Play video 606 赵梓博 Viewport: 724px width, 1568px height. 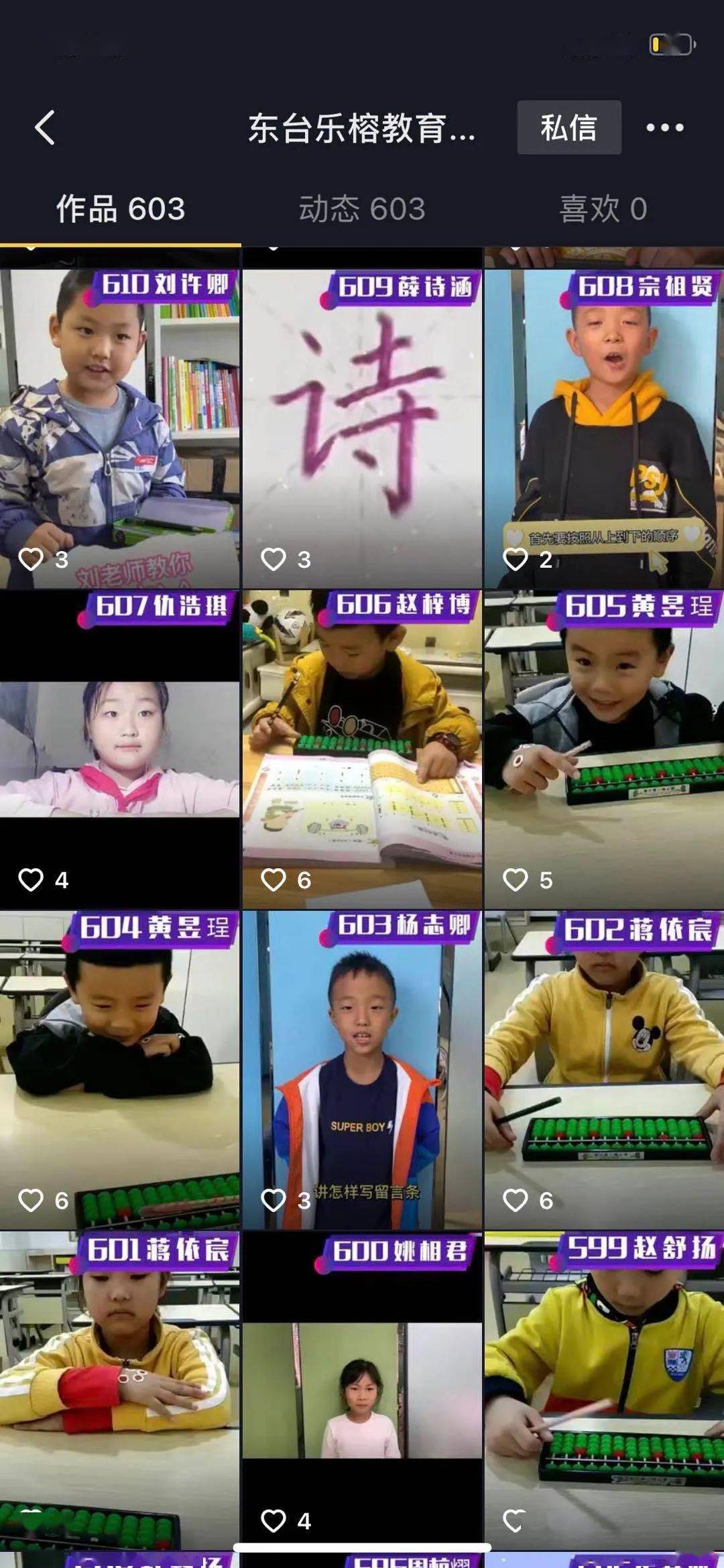coord(361,749)
